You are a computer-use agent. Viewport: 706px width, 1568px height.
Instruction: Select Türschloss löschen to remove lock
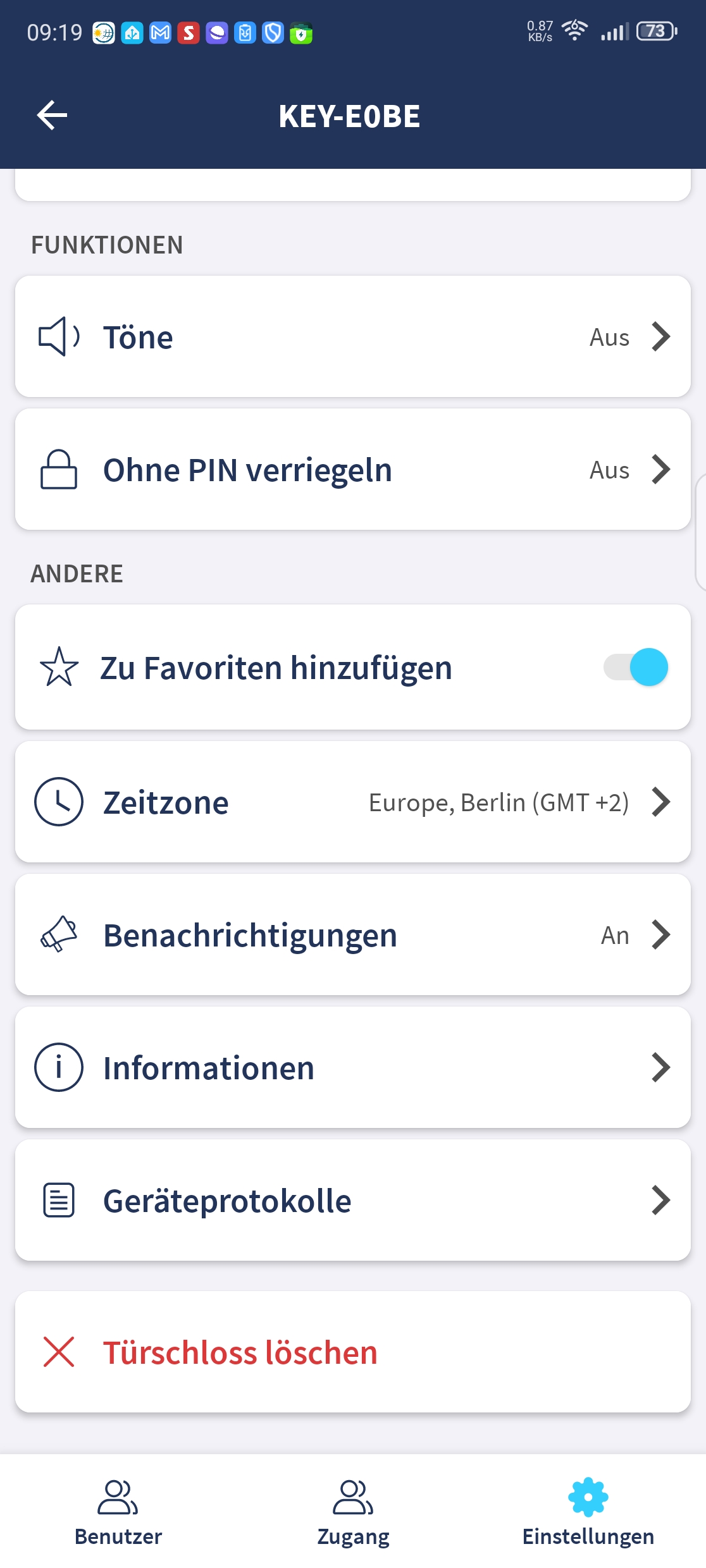[x=353, y=1352]
